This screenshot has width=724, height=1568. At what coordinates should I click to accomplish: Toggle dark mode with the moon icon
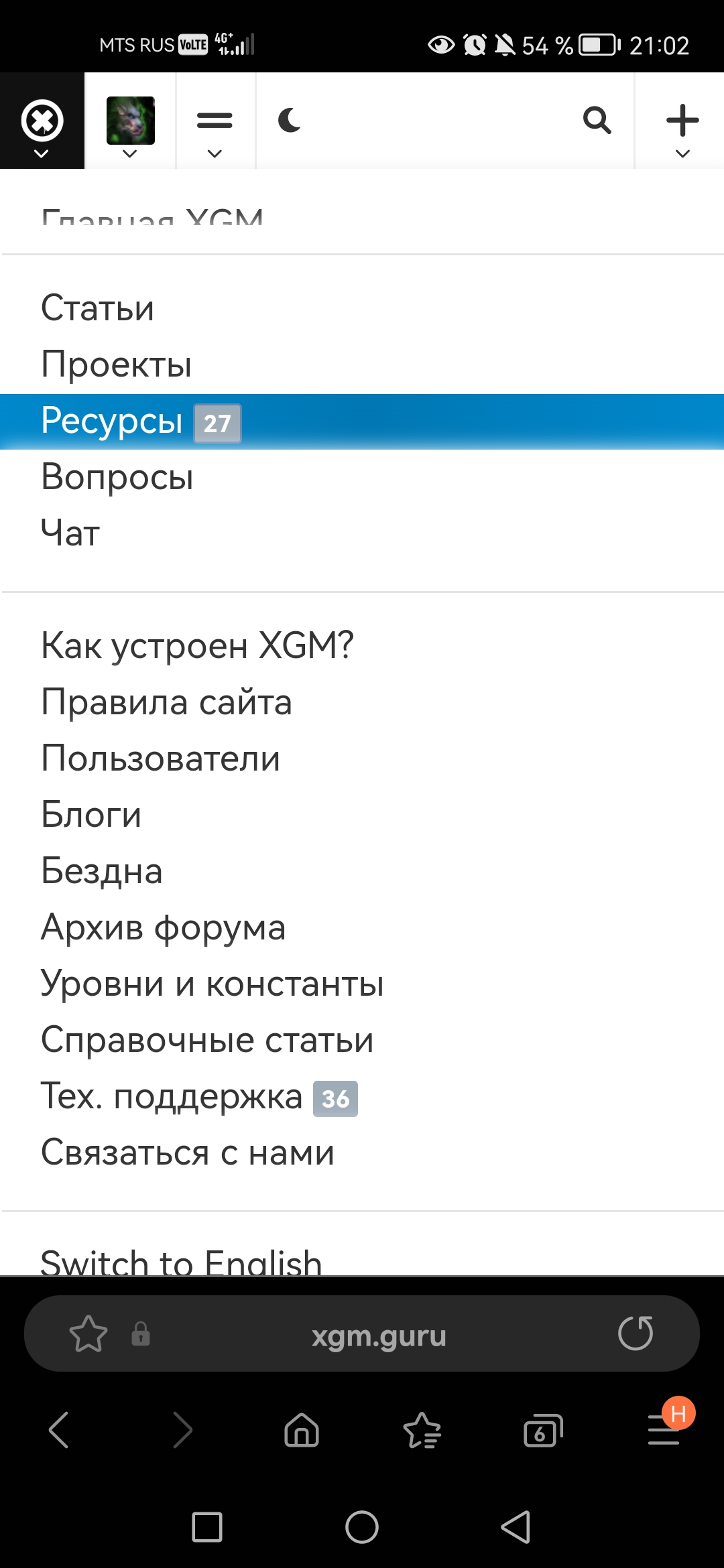[x=289, y=121]
